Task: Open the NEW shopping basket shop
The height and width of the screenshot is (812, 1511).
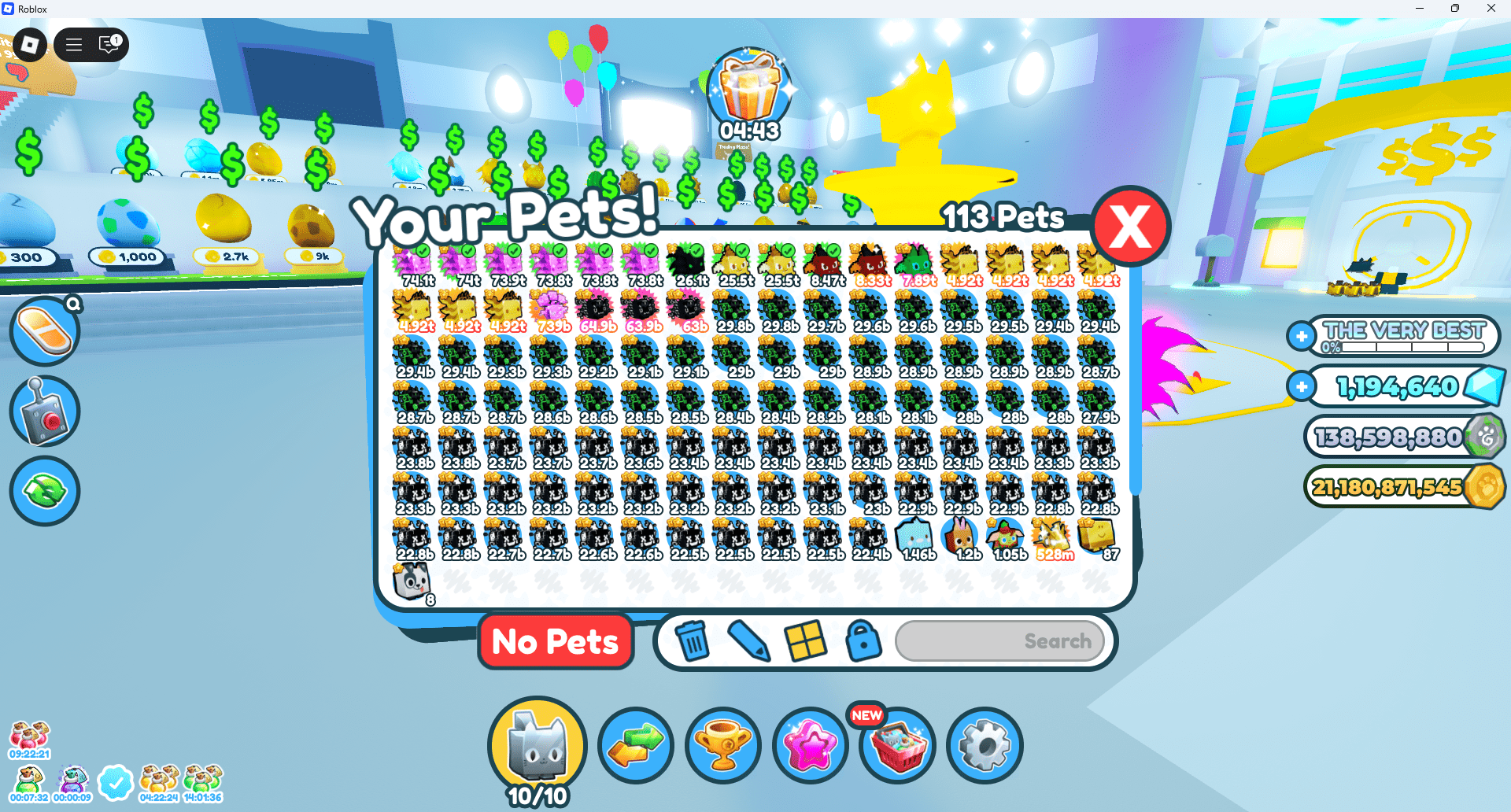Action: pyautogui.click(x=897, y=747)
